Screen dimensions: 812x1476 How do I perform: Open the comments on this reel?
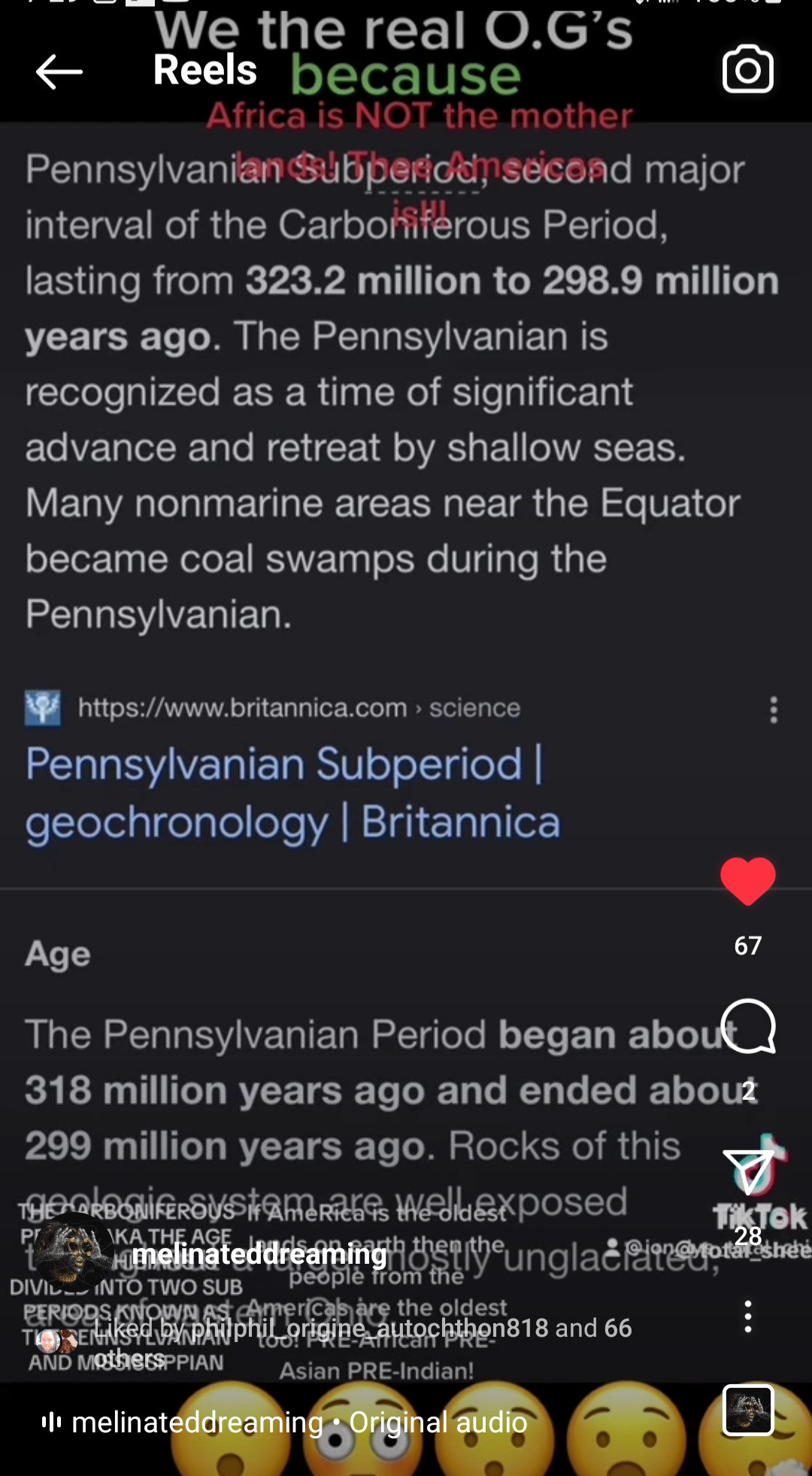coord(747,1027)
